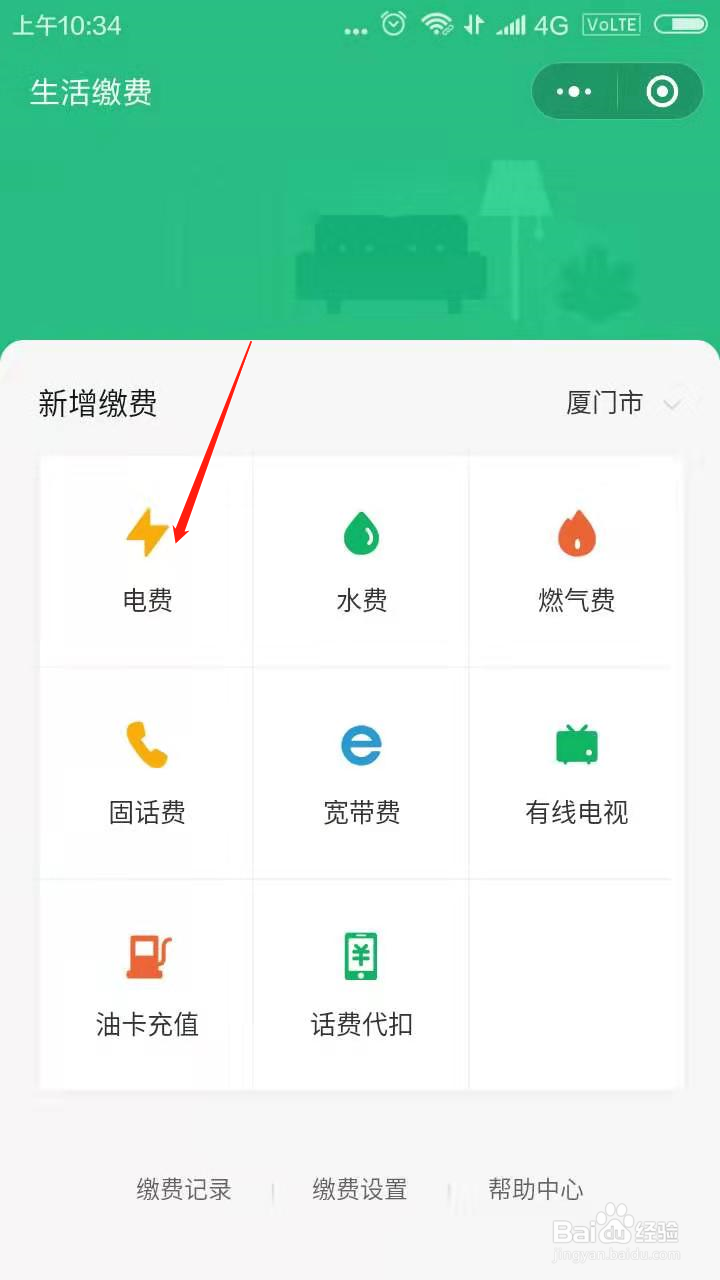The image size is (720, 1280).
Task: Tap the status bar clock showing 上午10:34
Action: [x=67, y=28]
